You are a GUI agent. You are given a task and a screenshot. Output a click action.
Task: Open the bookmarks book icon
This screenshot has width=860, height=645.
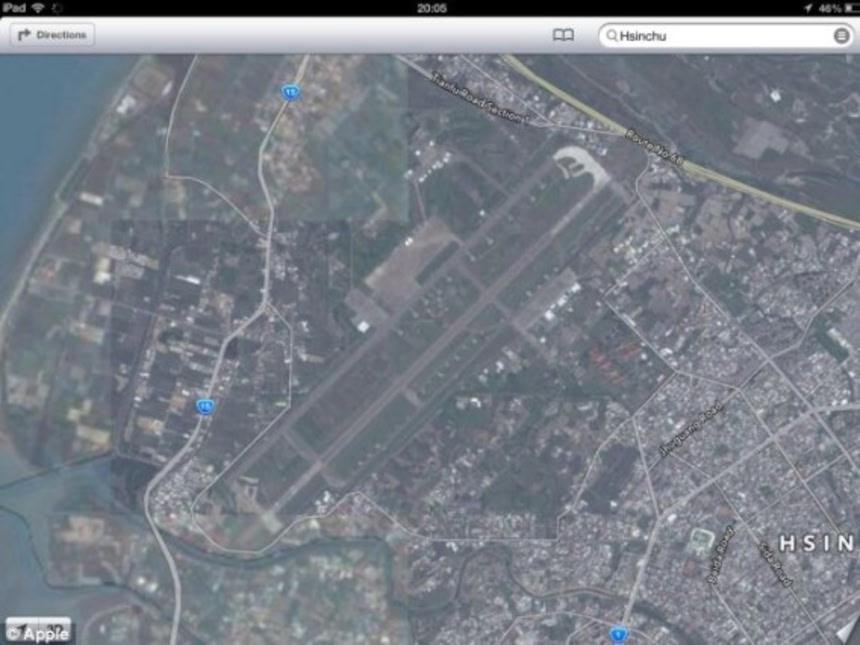[564, 35]
